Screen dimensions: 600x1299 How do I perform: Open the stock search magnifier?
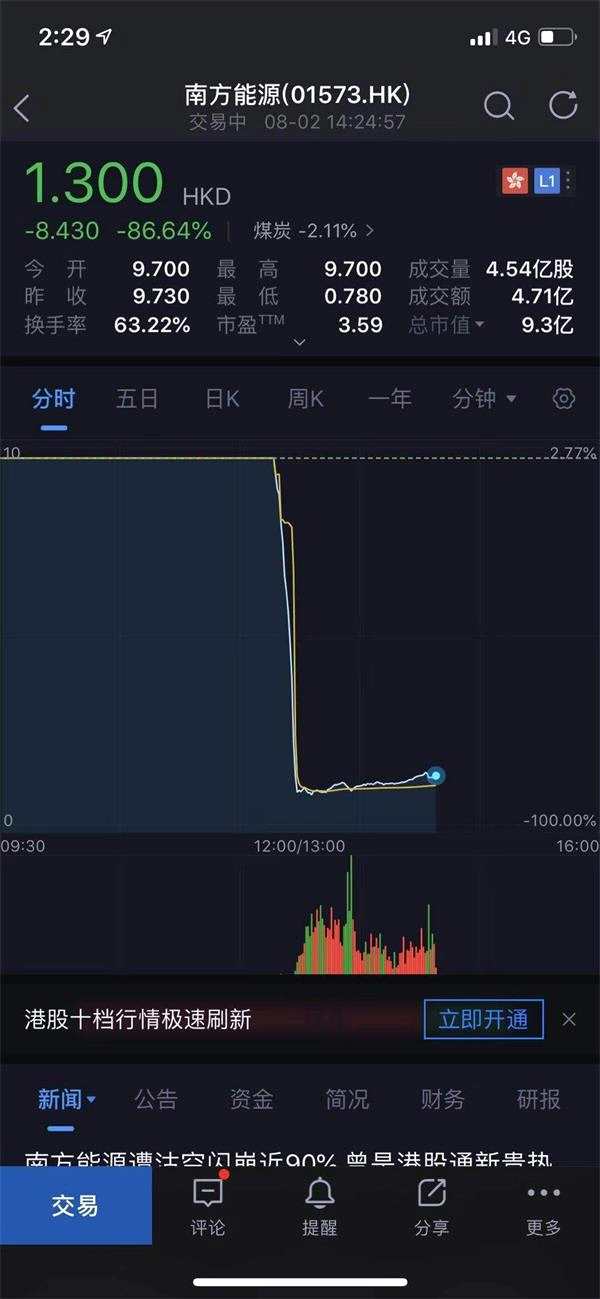click(498, 105)
